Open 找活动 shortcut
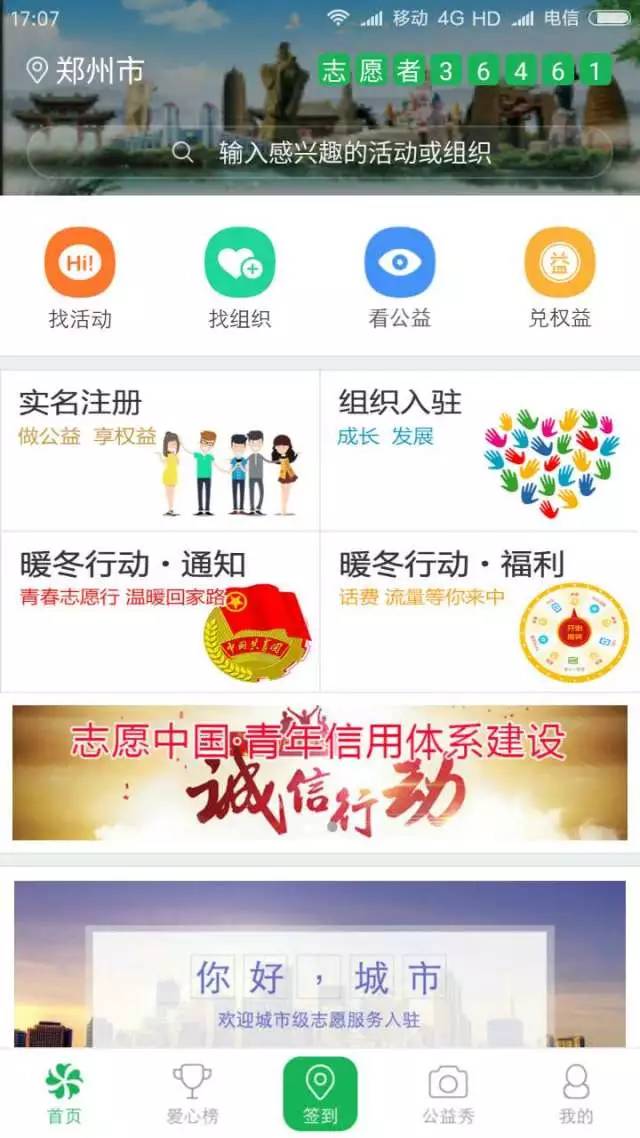640x1138 pixels. (x=80, y=278)
